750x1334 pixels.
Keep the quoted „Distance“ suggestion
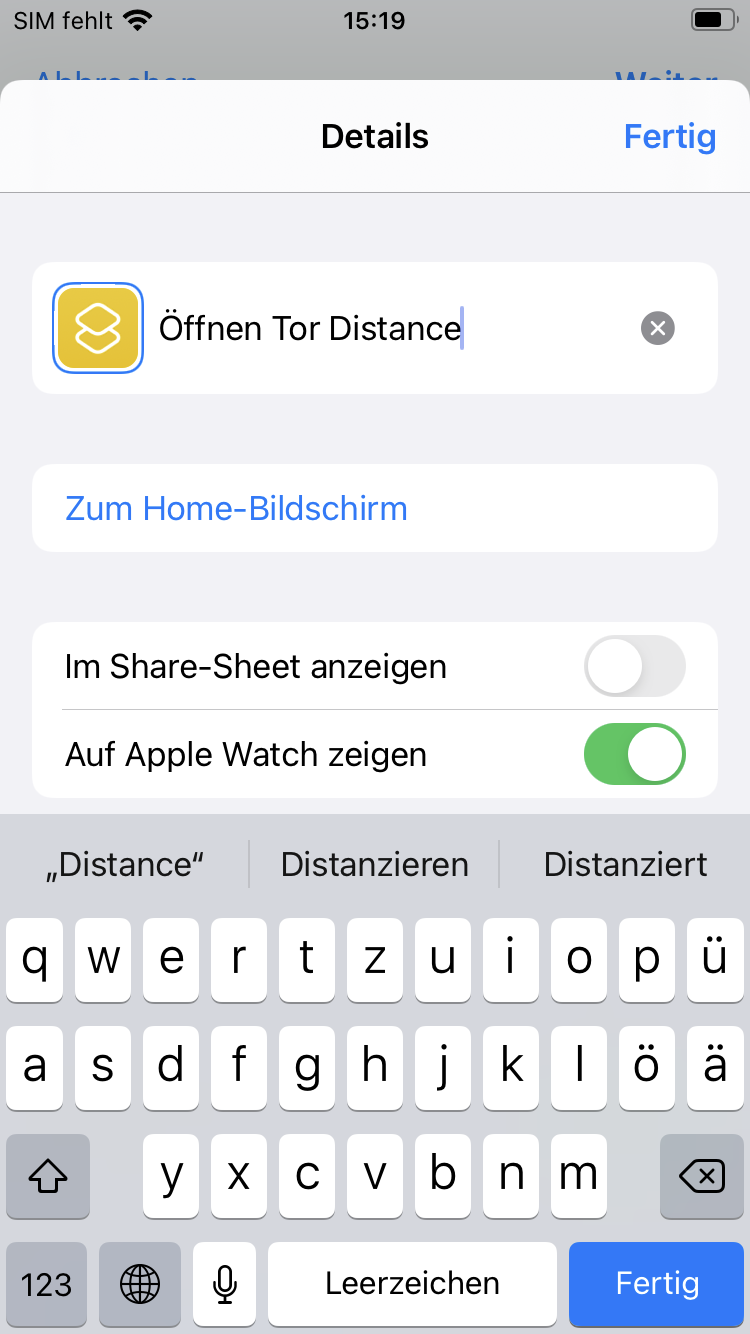coord(125,864)
